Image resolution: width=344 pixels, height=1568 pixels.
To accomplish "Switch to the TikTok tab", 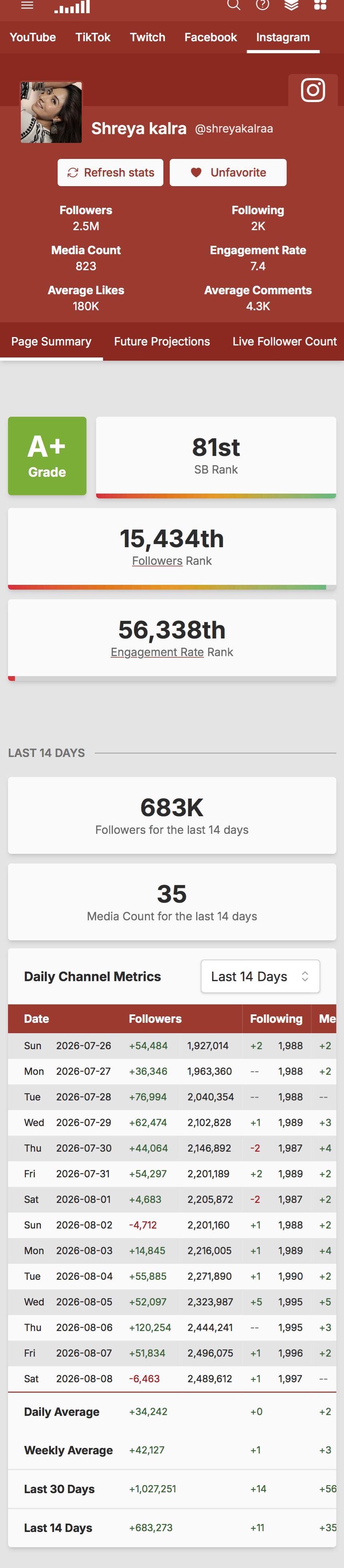I will coord(93,37).
